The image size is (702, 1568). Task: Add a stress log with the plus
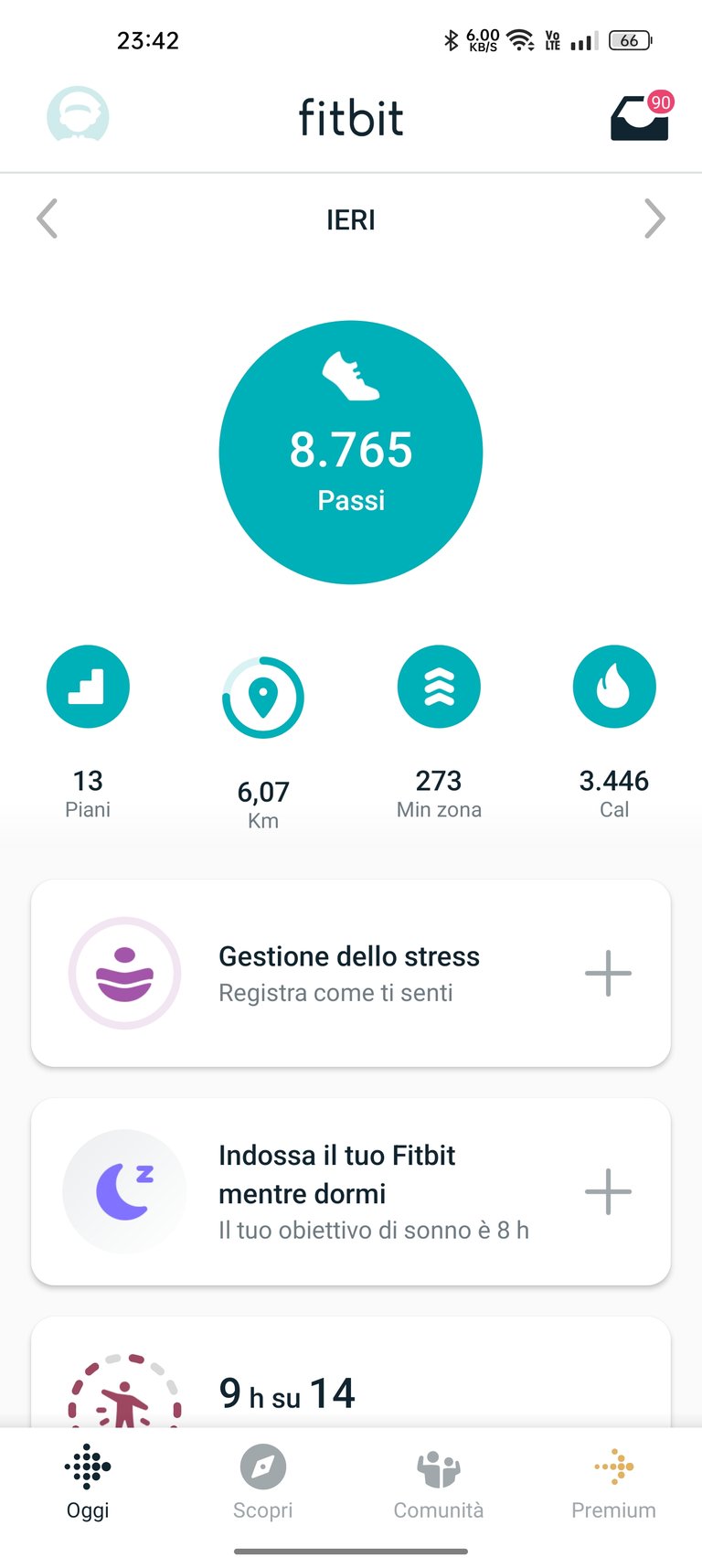pyautogui.click(x=608, y=973)
